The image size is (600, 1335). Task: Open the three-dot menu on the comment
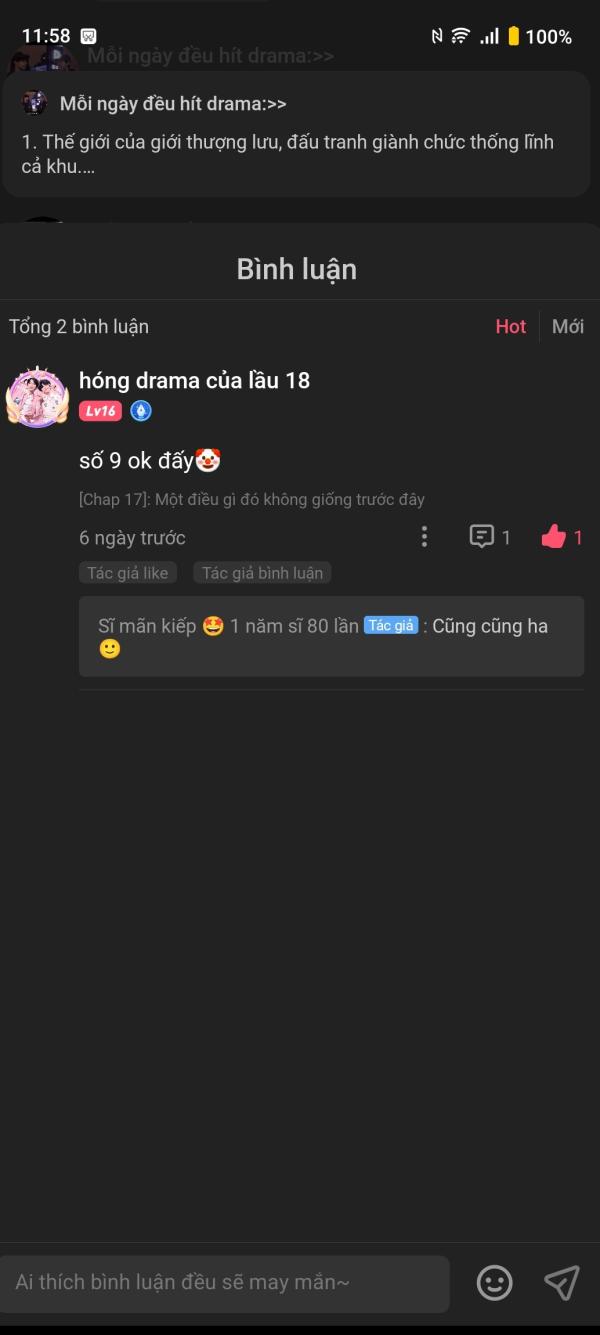(424, 537)
